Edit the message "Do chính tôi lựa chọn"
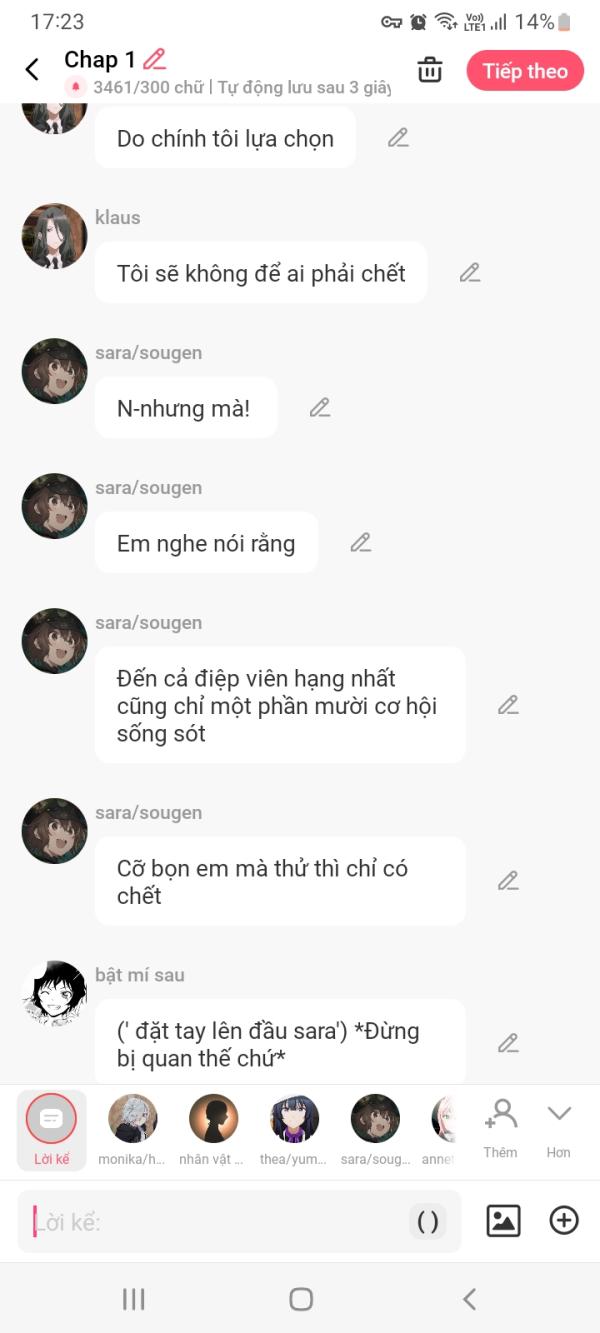The image size is (600, 1333). [x=398, y=138]
